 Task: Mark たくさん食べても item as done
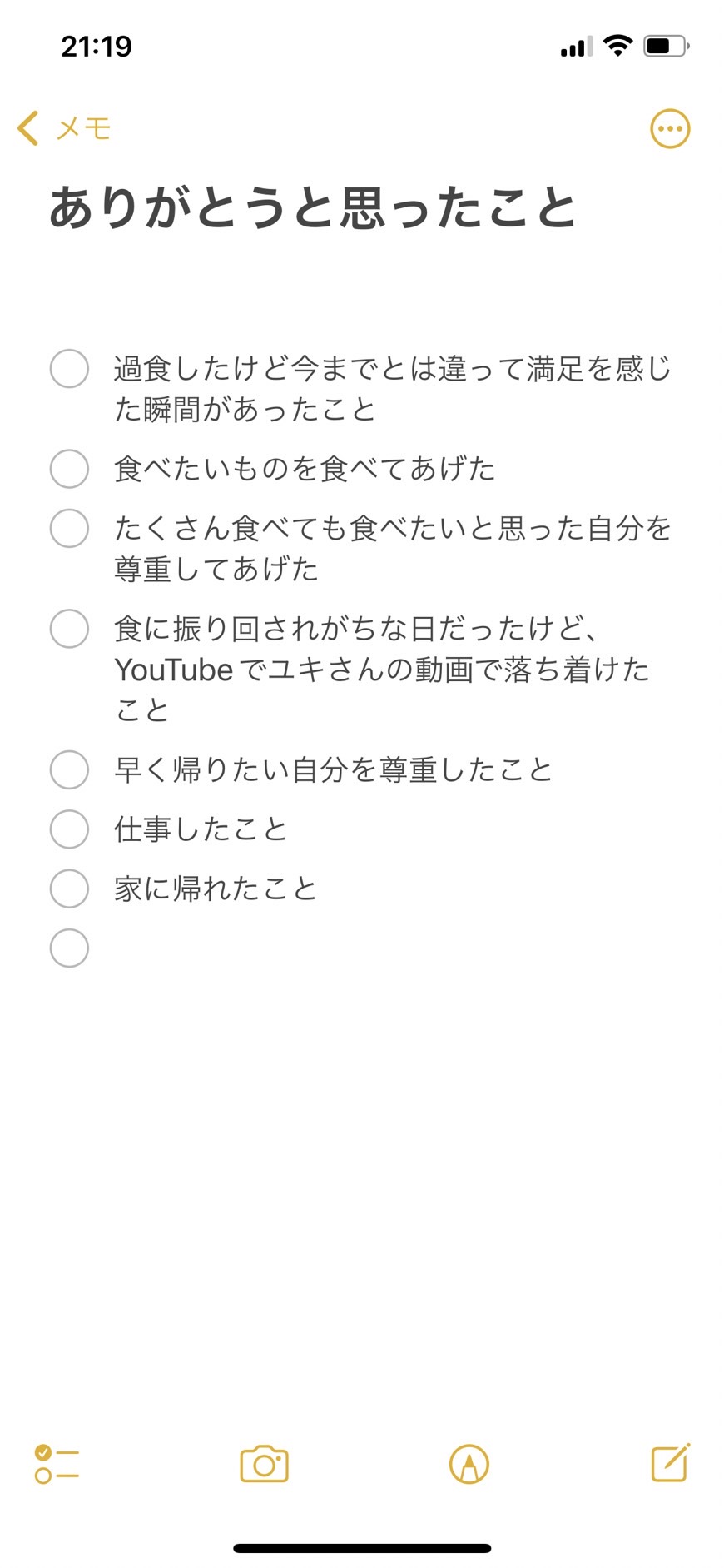pyautogui.click(x=69, y=528)
